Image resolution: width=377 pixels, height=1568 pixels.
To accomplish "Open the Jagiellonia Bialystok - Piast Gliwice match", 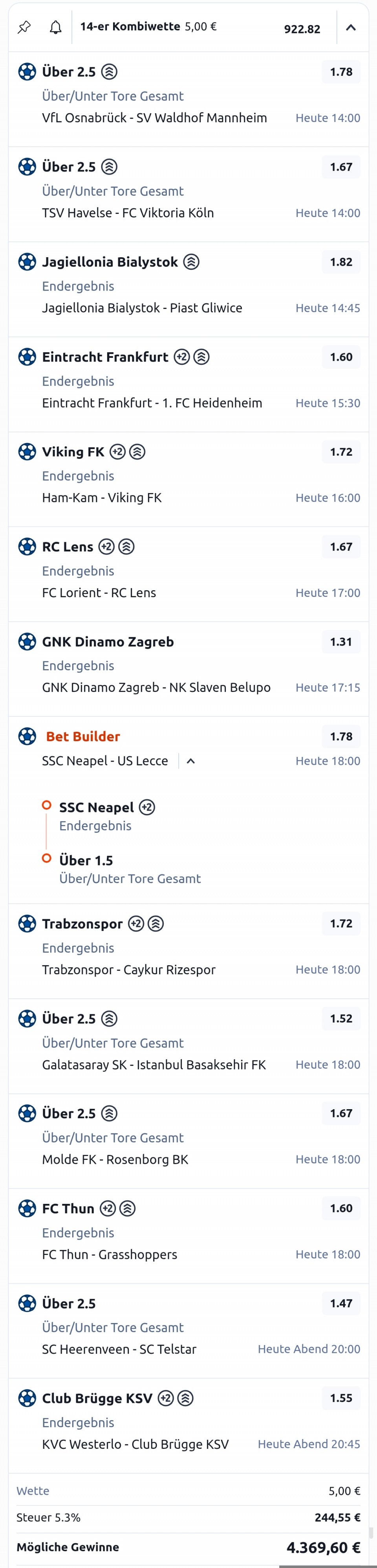I will tap(142, 307).
